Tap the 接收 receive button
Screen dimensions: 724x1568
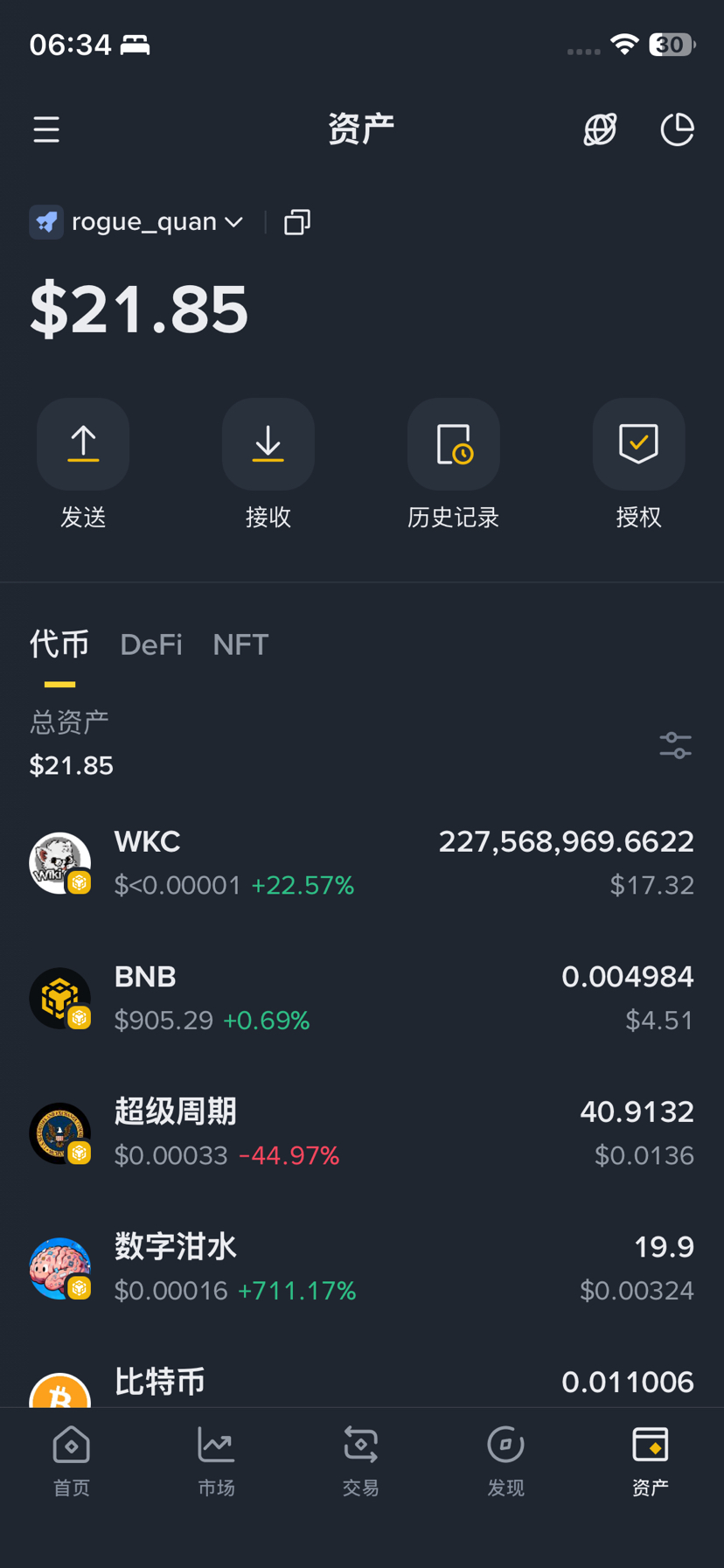point(268,444)
